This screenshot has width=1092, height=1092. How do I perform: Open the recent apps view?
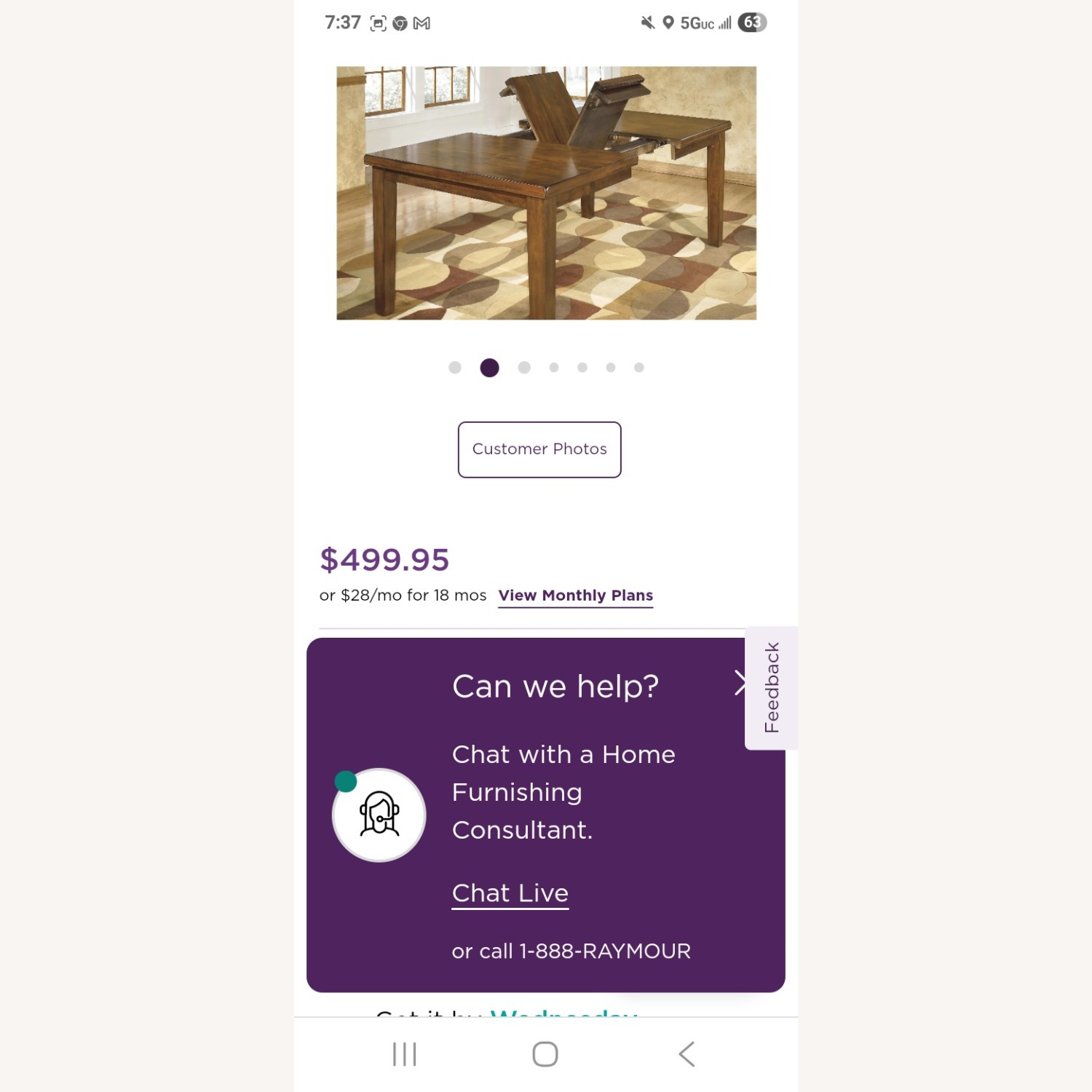[405, 1053]
